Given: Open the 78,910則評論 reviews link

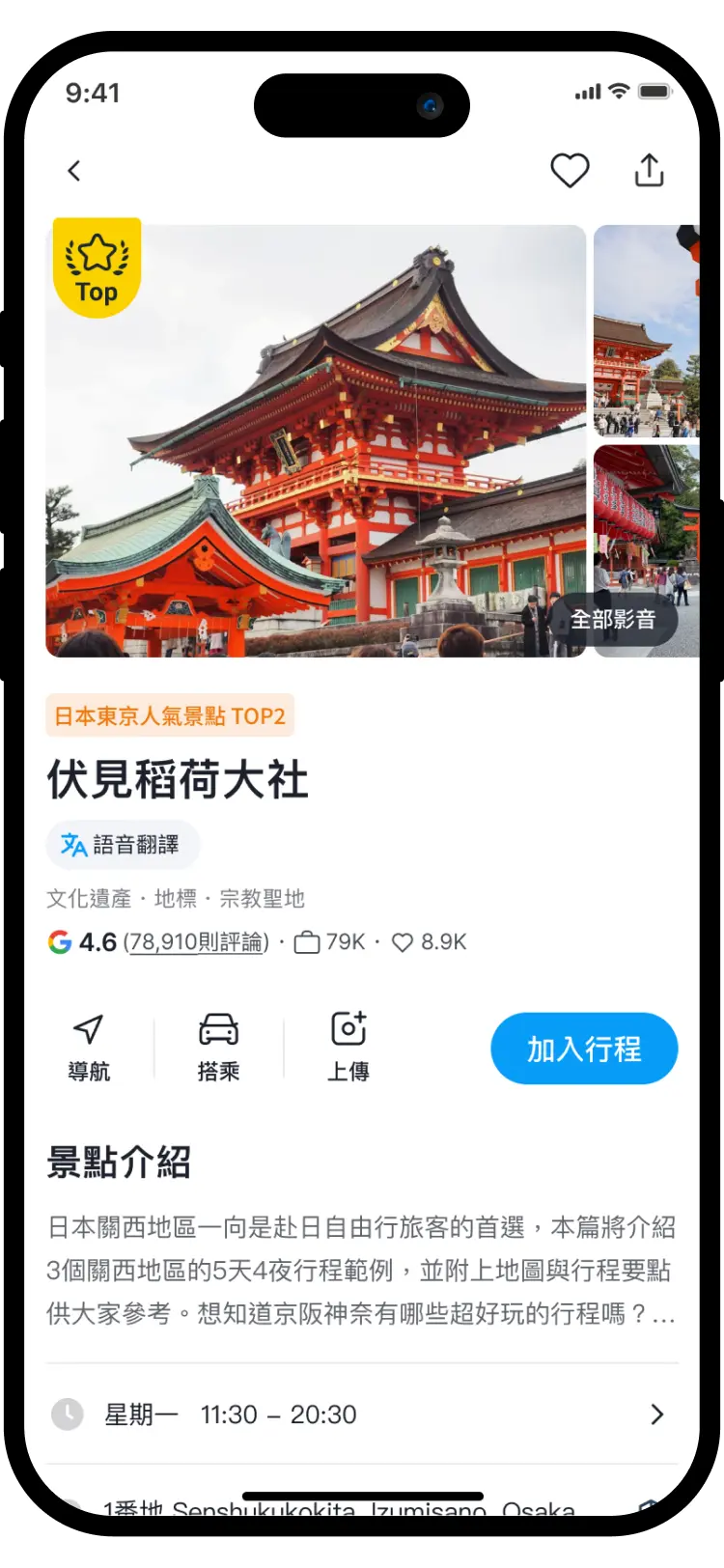Looking at the screenshot, I should pyautogui.click(x=197, y=942).
